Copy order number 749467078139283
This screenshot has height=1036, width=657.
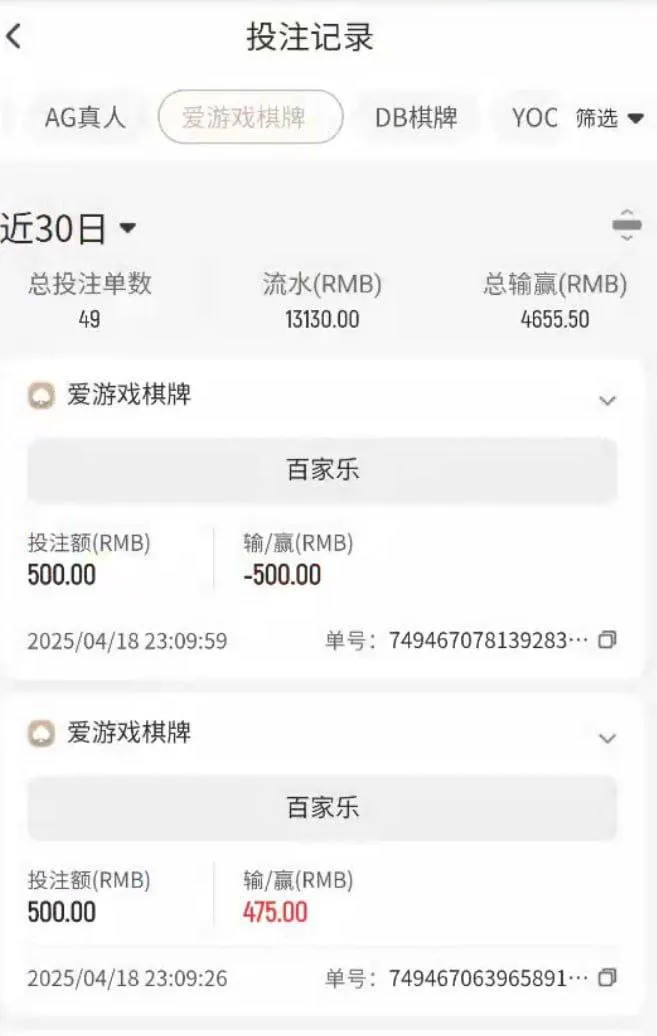[607, 640]
